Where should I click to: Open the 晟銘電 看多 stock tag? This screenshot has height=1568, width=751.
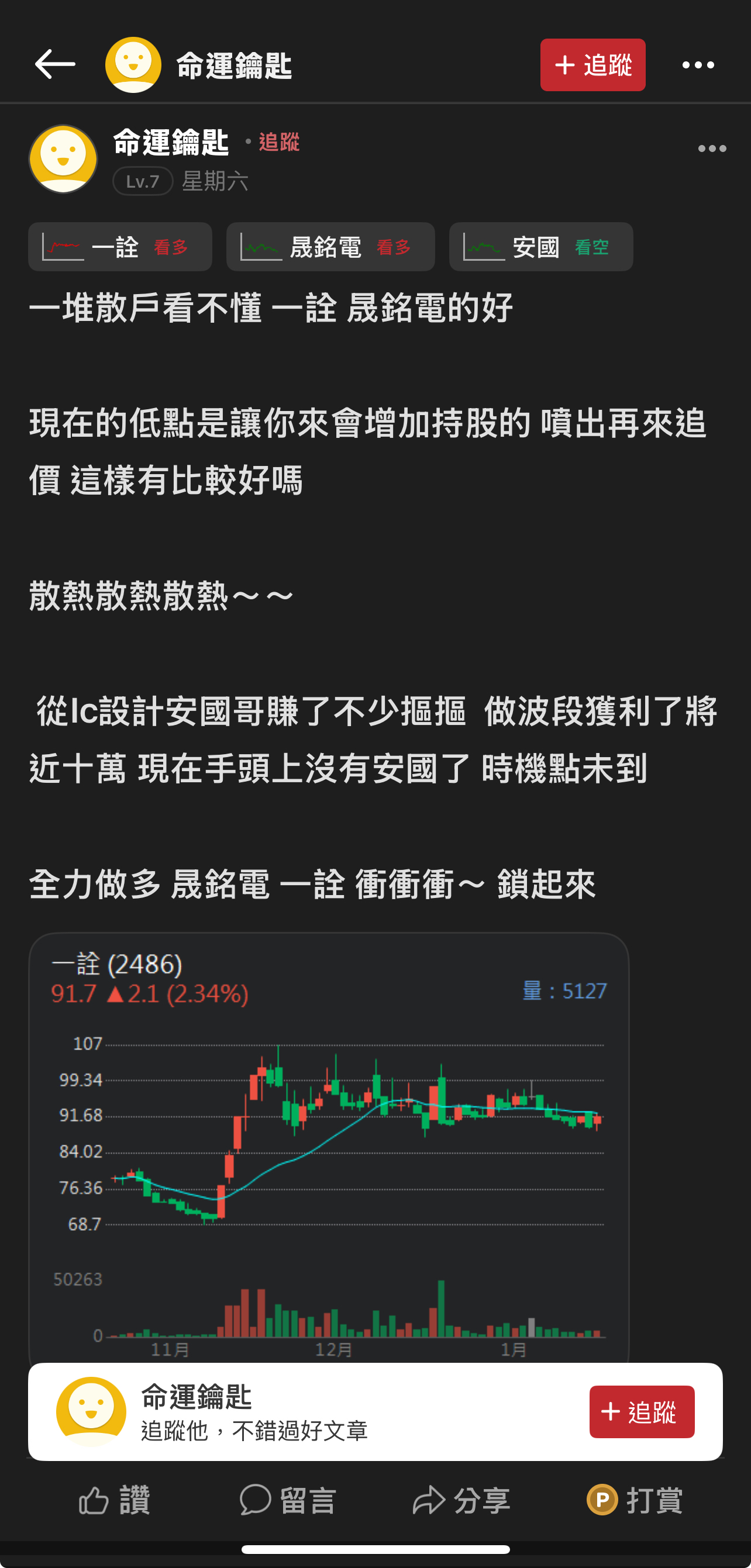[330, 246]
